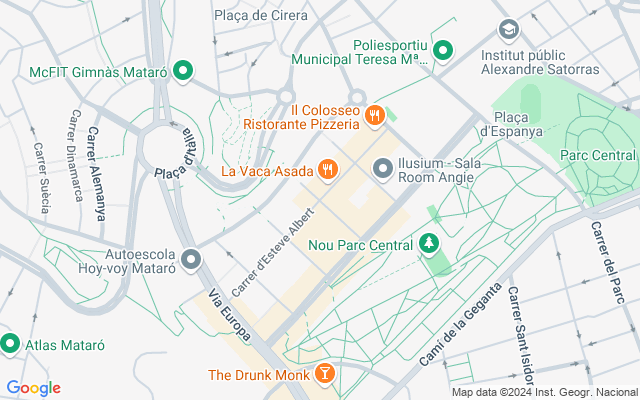Tap the Nou Parc Central park pin
The height and width of the screenshot is (400, 640).
429,244
